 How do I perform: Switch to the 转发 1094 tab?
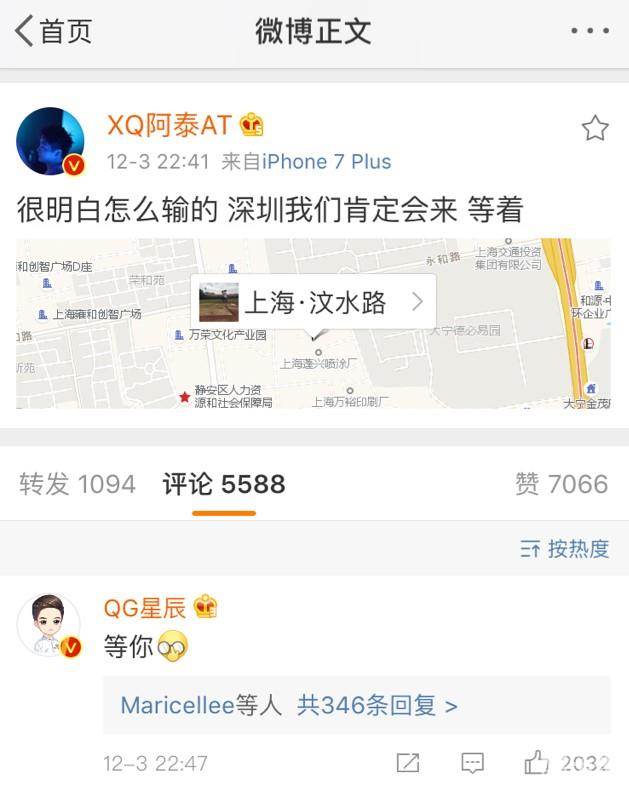point(77,484)
